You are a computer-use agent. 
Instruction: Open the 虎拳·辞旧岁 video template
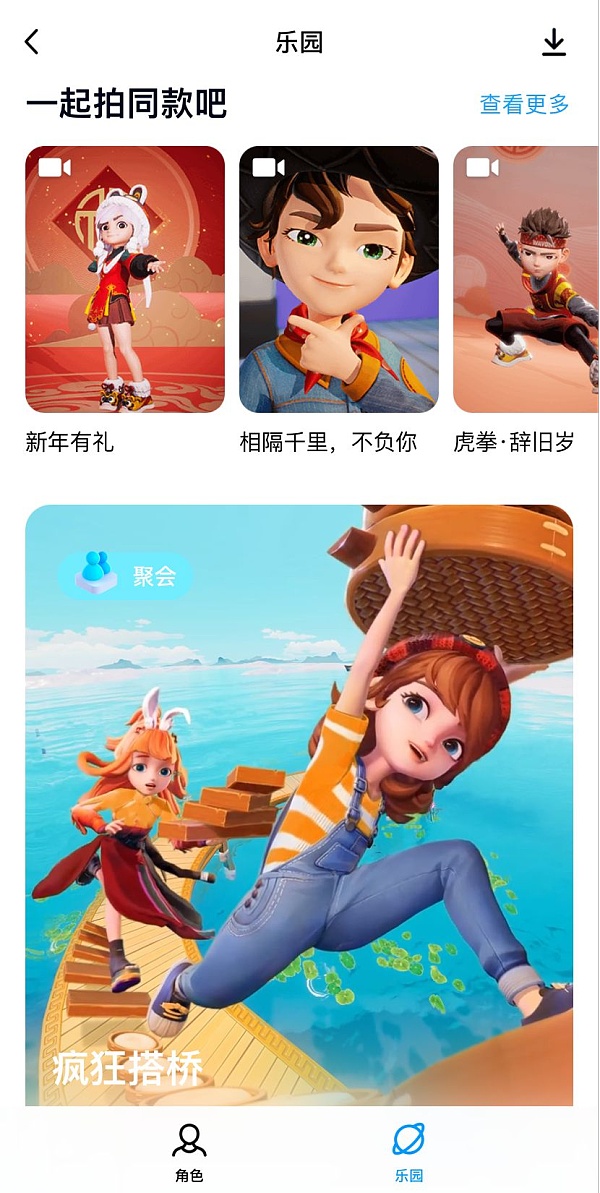coord(526,280)
